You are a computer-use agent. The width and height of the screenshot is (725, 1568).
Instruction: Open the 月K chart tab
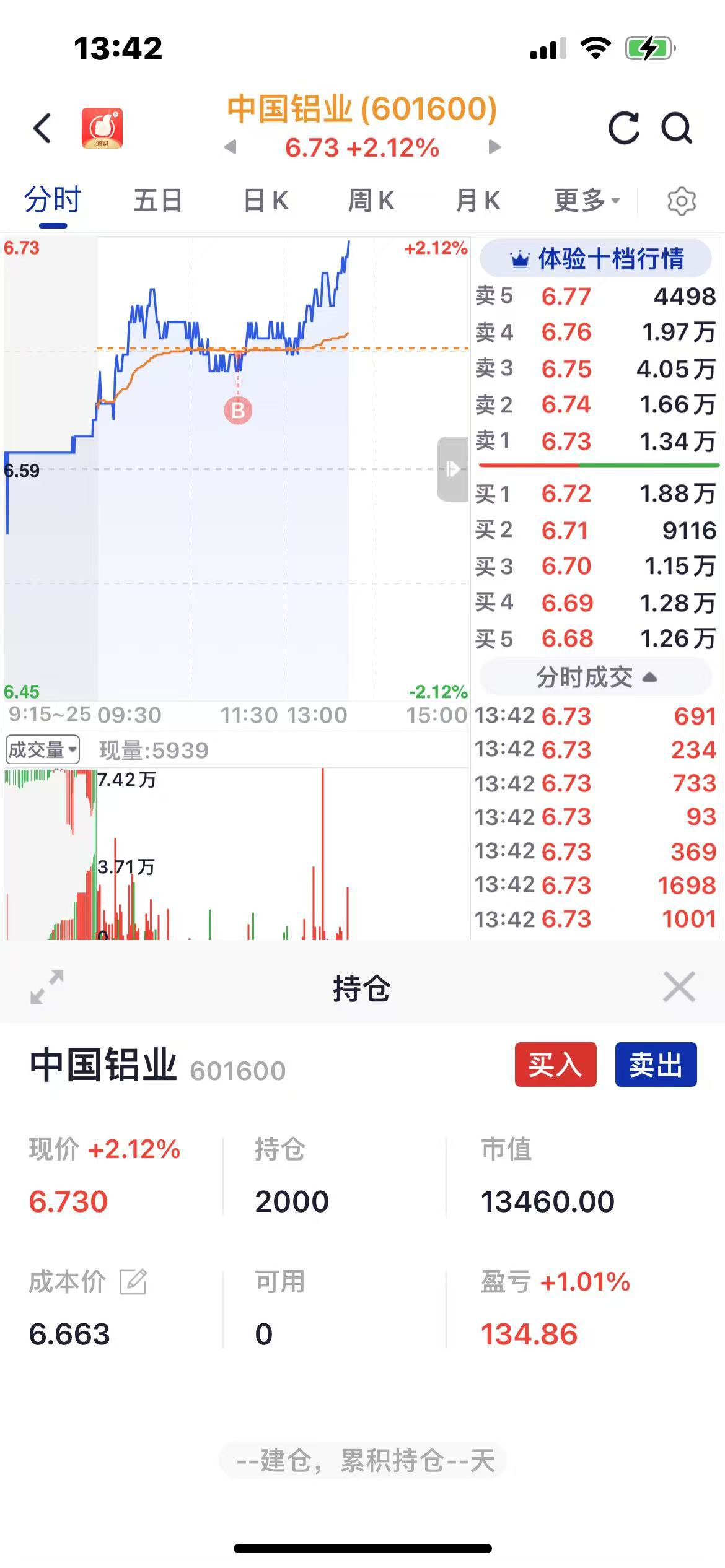click(x=478, y=201)
